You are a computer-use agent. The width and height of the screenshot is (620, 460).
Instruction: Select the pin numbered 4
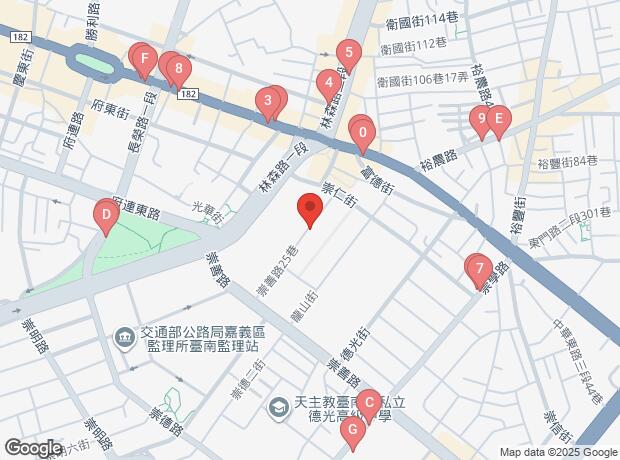(329, 87)
